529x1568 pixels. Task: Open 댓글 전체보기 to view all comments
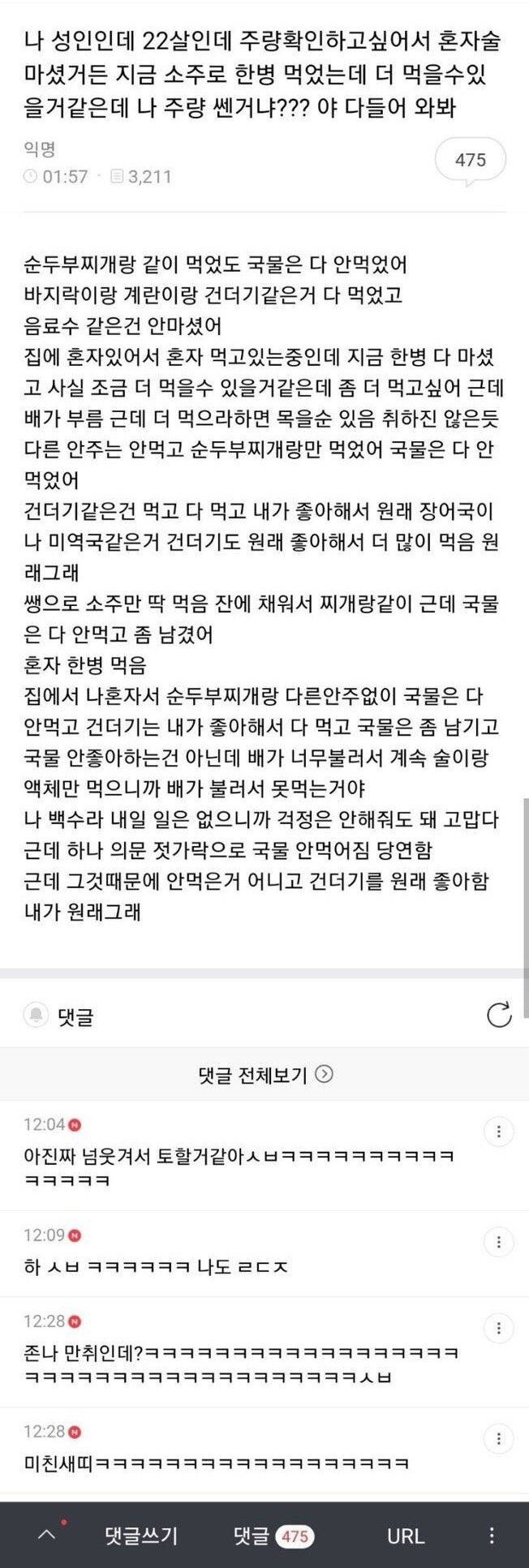pos(264,1075)
